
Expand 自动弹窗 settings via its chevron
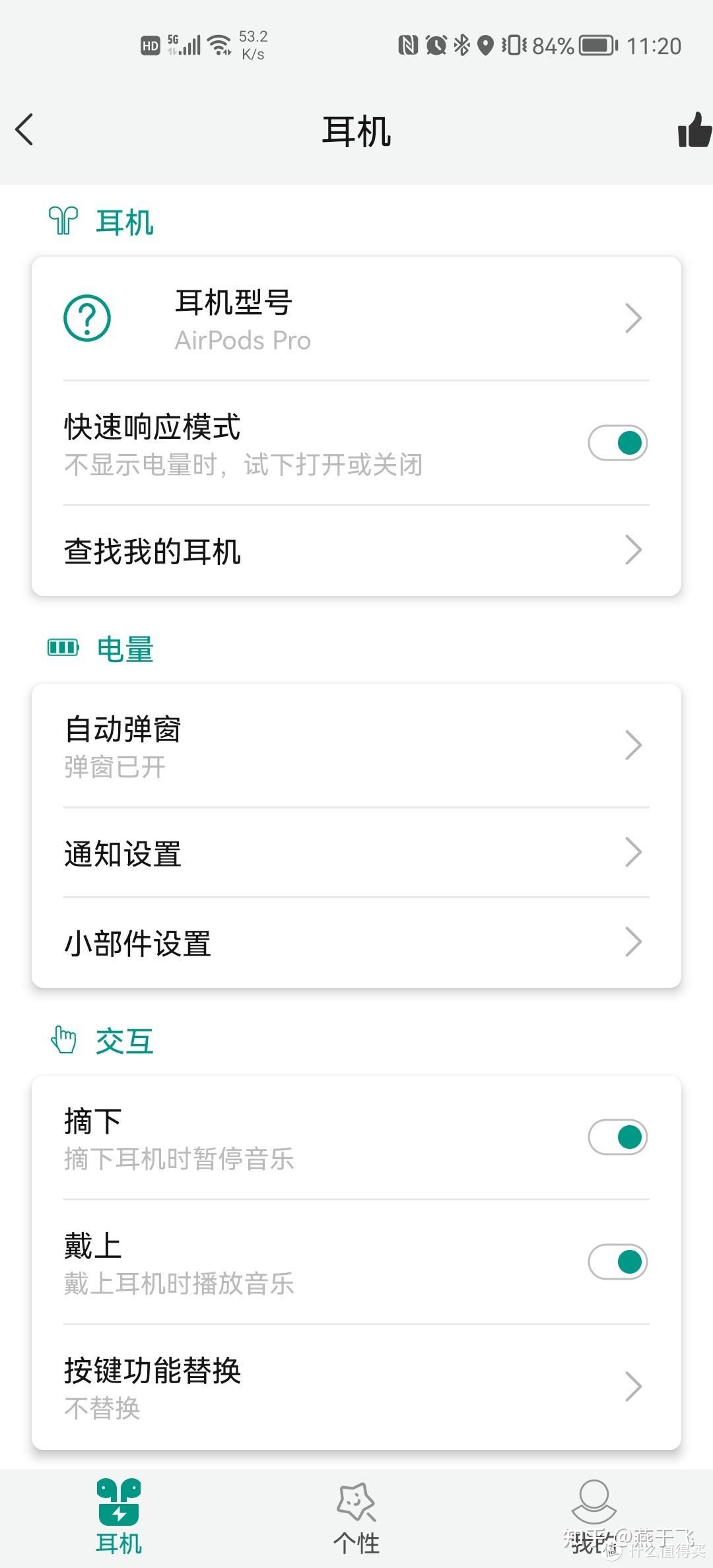tap(633, 744)
